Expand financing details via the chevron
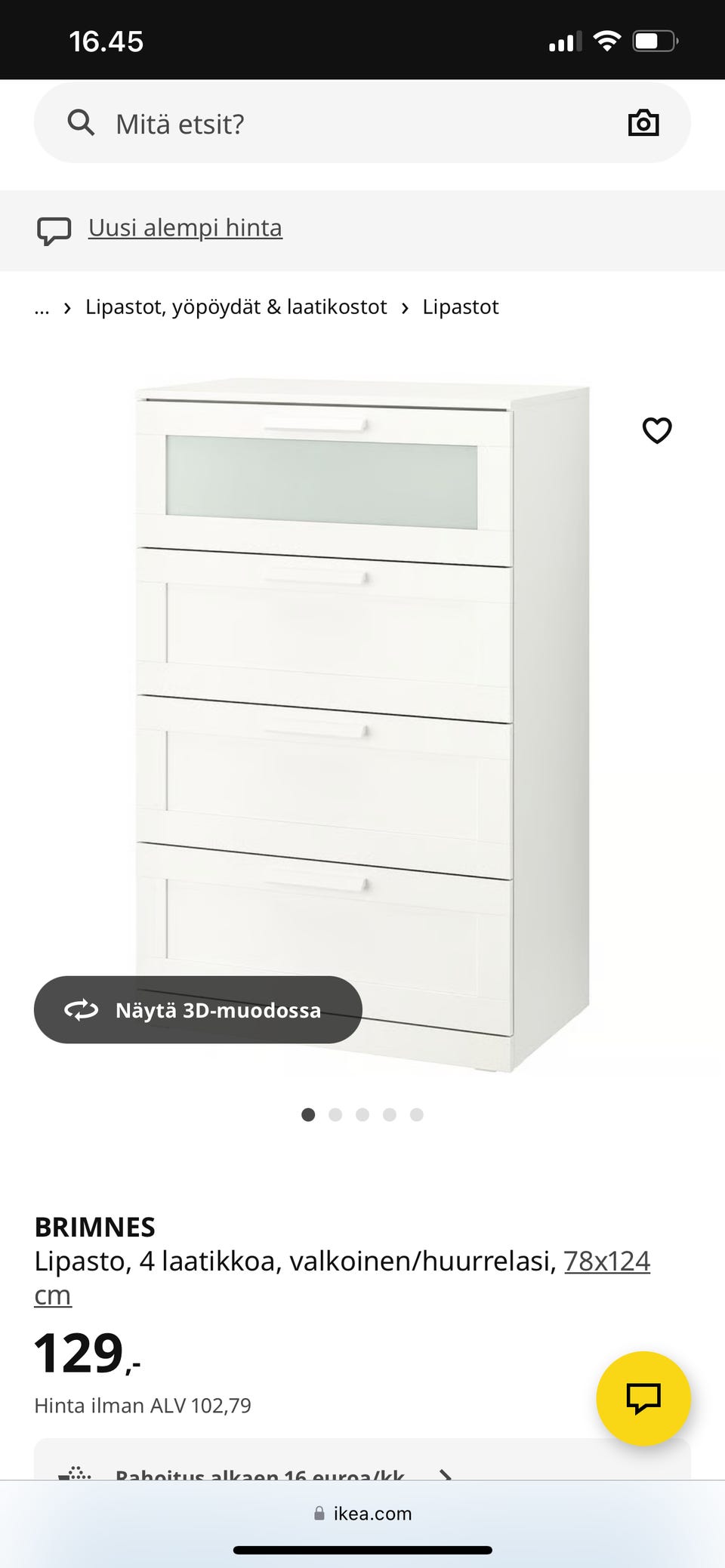This screenshot has height=1568, width=725. [x=446, y=1474]
